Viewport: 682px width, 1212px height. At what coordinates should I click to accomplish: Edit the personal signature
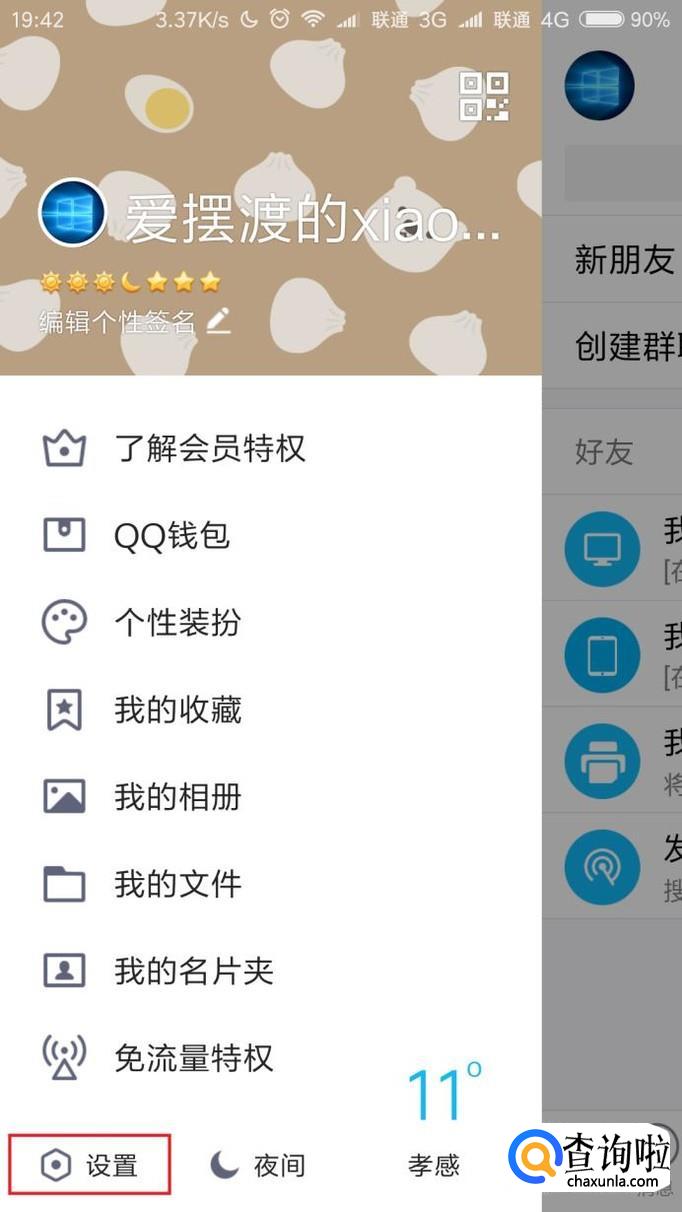[134, 321]
